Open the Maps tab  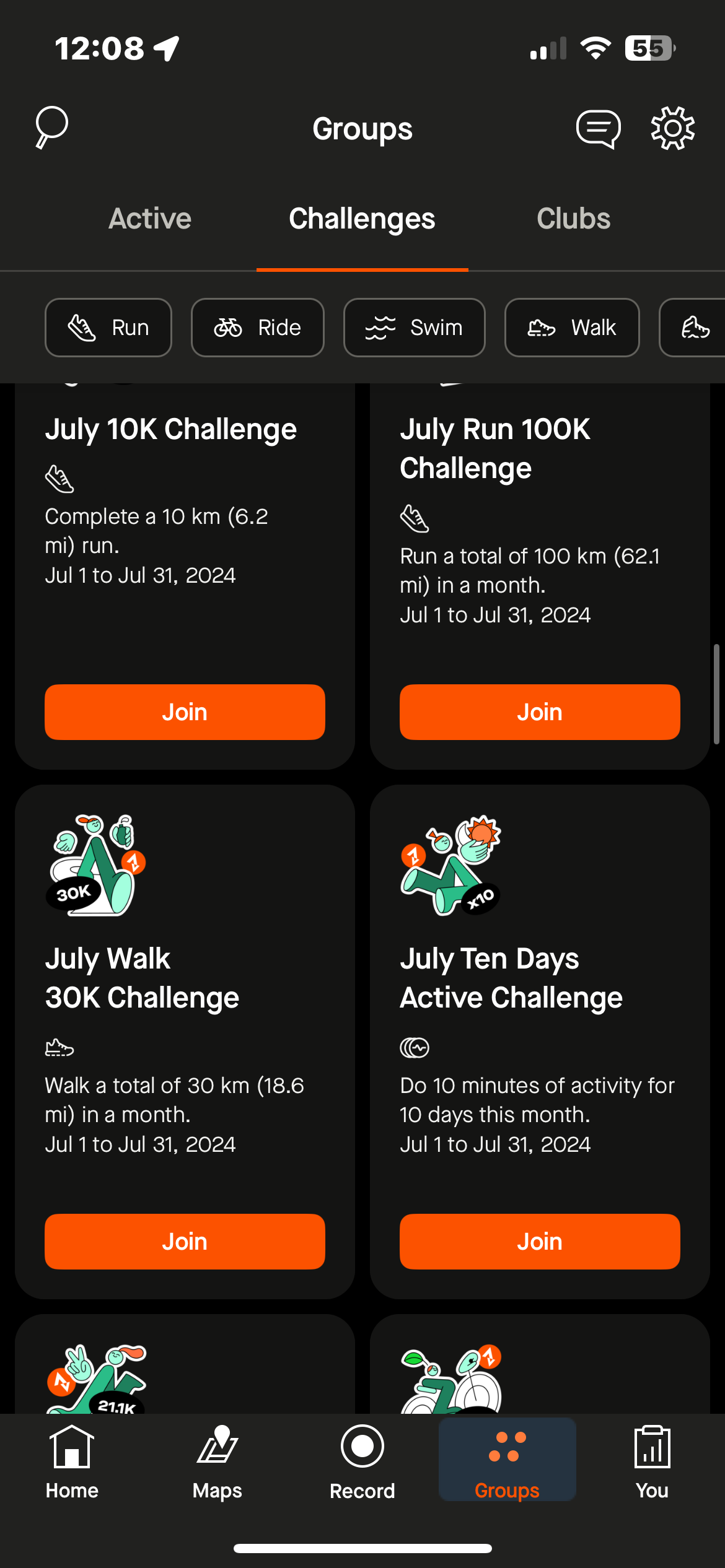(x=217, y=1460)
